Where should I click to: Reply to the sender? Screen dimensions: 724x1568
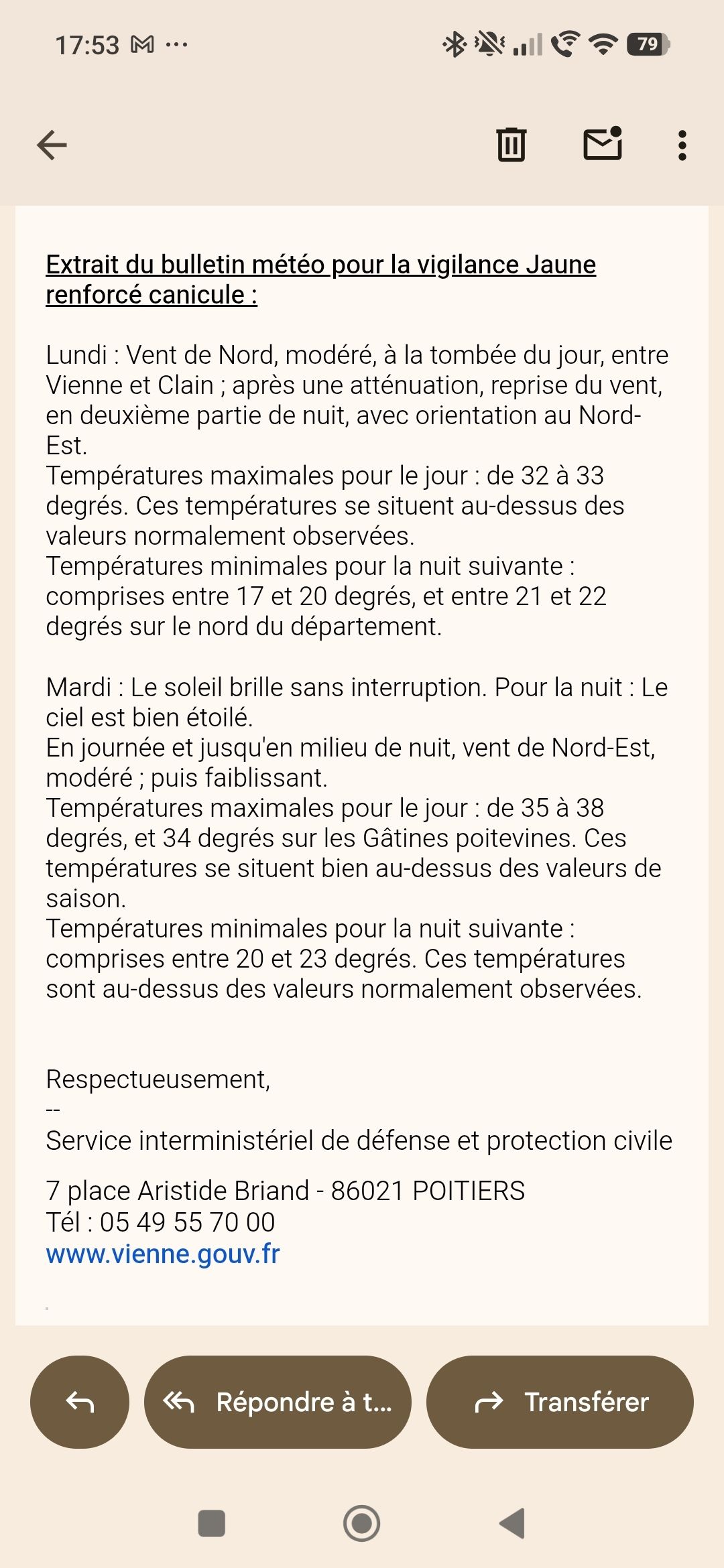point(80,1402)
